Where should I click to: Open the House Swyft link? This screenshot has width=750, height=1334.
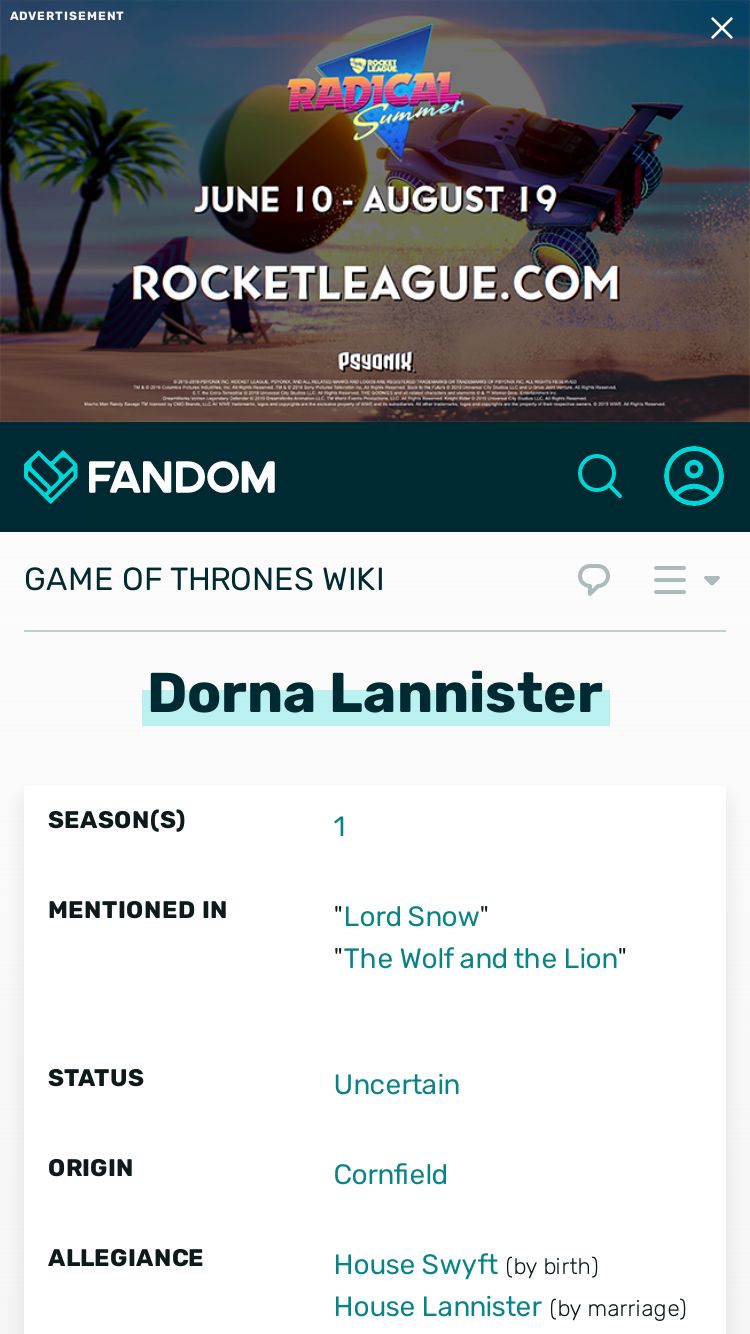tap(416, 1264)
